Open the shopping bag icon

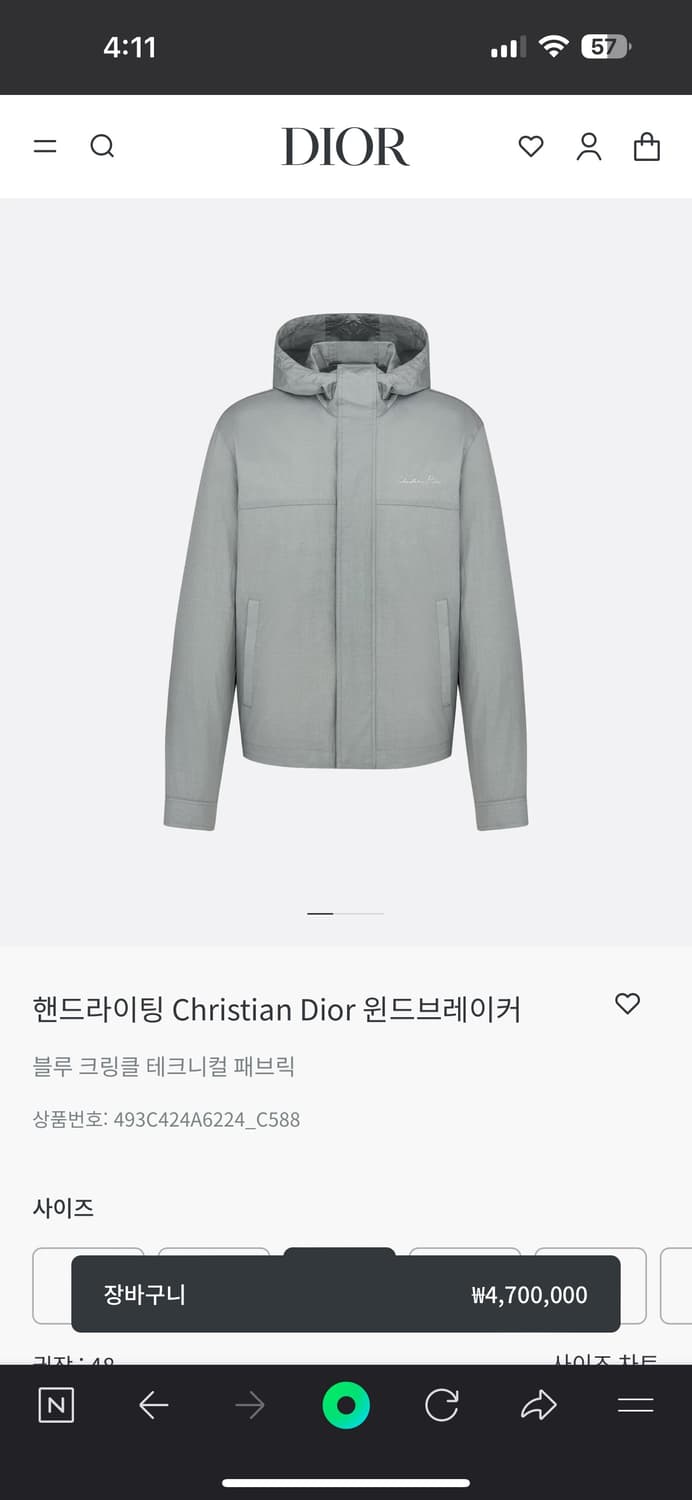647,147
